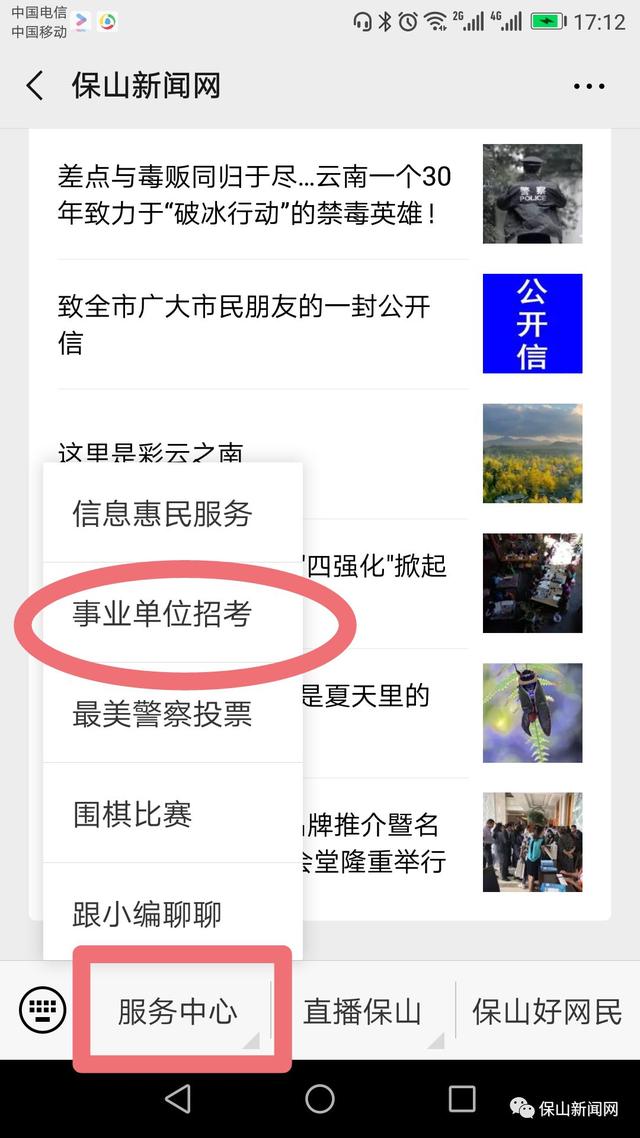Select 信息惠民服务 from the popup menu
The width and height of the screenshot is (640, 1138).
[x=162, y=514]
